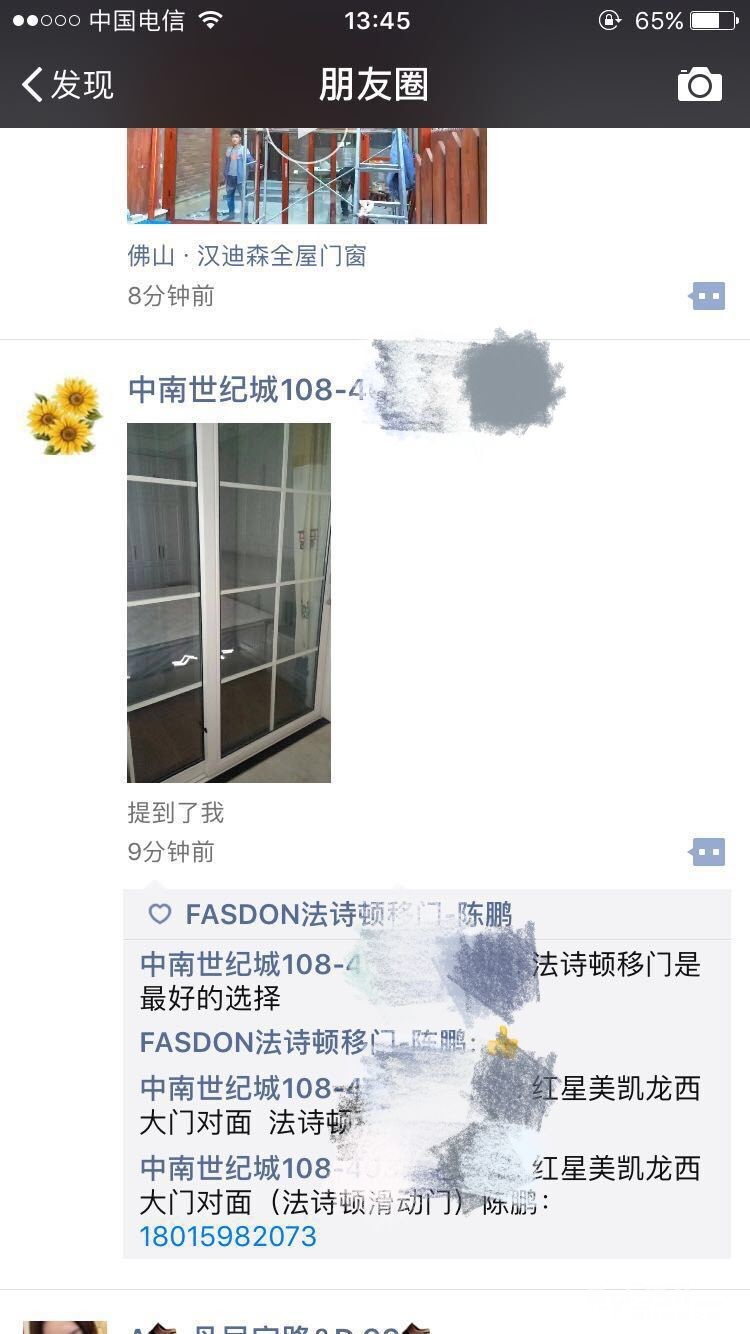Open the location link 佛山 · 汉迪森全屋门窗
This screenshot has height=1334, width=750.
pos(247,256)
